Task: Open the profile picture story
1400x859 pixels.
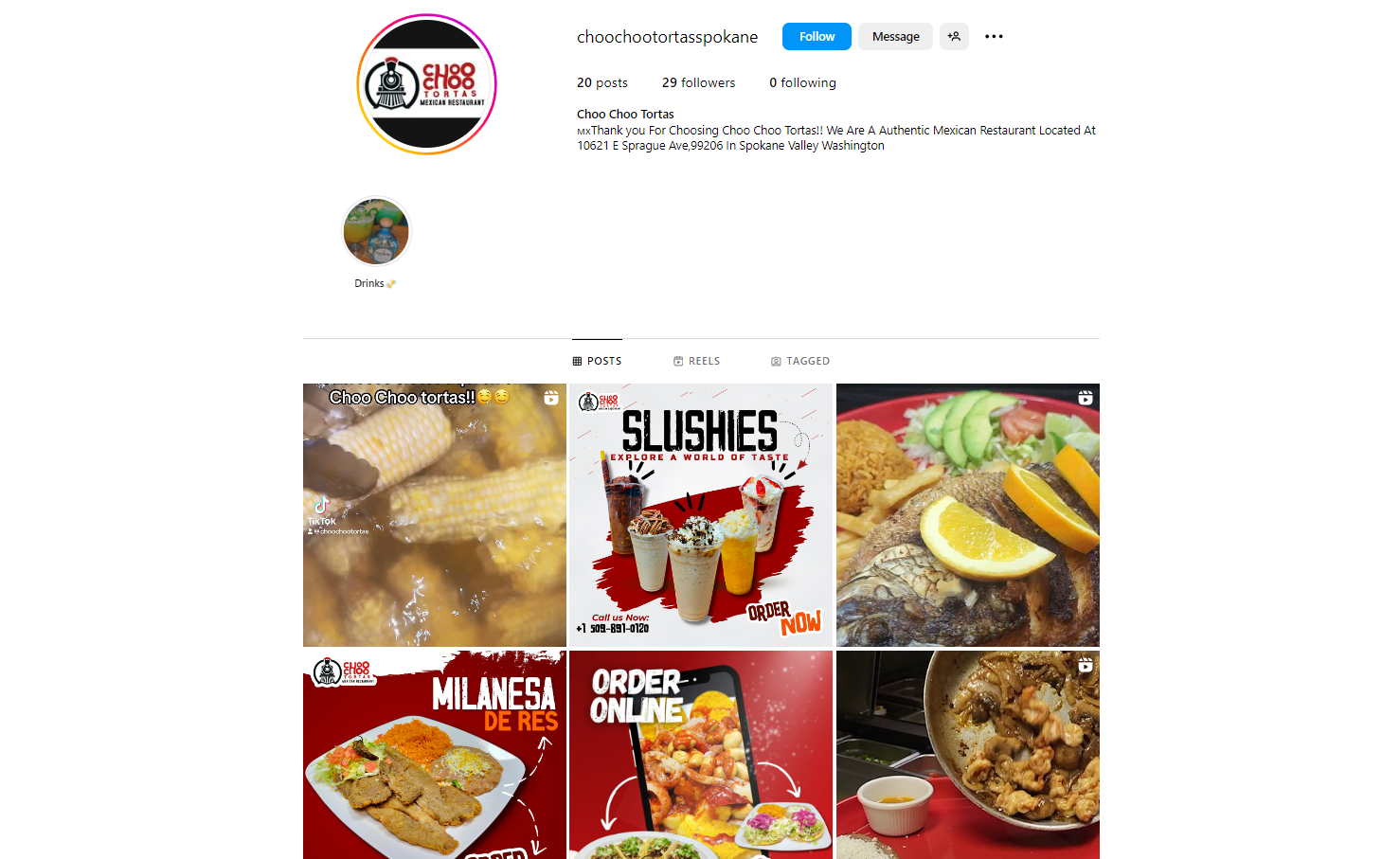Action: [426, 84]
